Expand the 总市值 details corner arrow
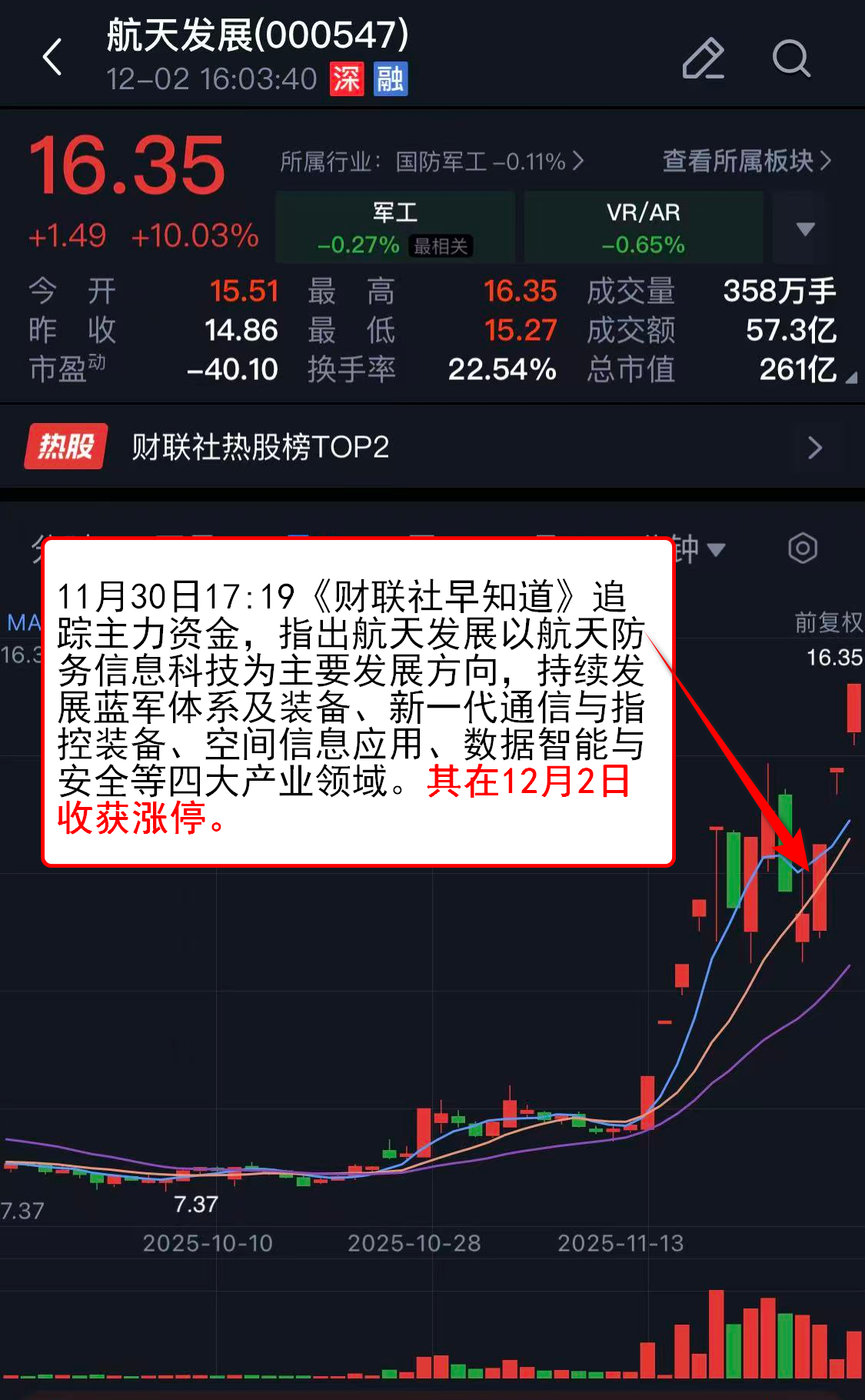This screenshot has width=865, height=1400. pyautogui.click(x=850, y=378)
